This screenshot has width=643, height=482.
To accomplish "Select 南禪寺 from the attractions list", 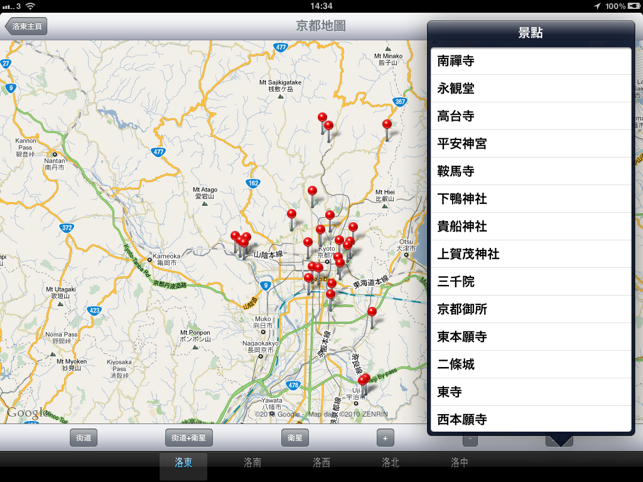I will (530, 61).
